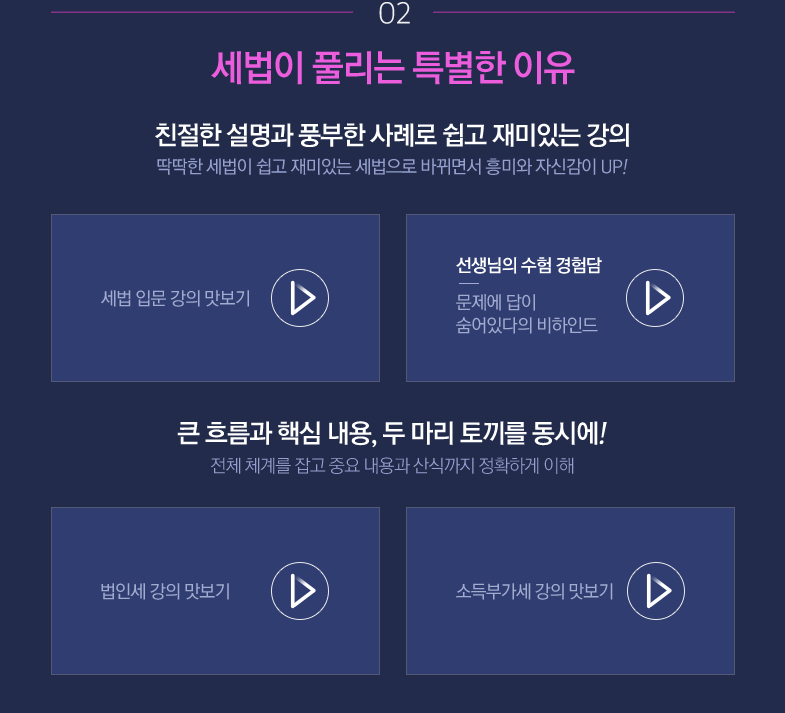Play the 소득부가세 강의 맛보기 preview
This screenshot has height=713, width=785.
[x=656, y=591]
